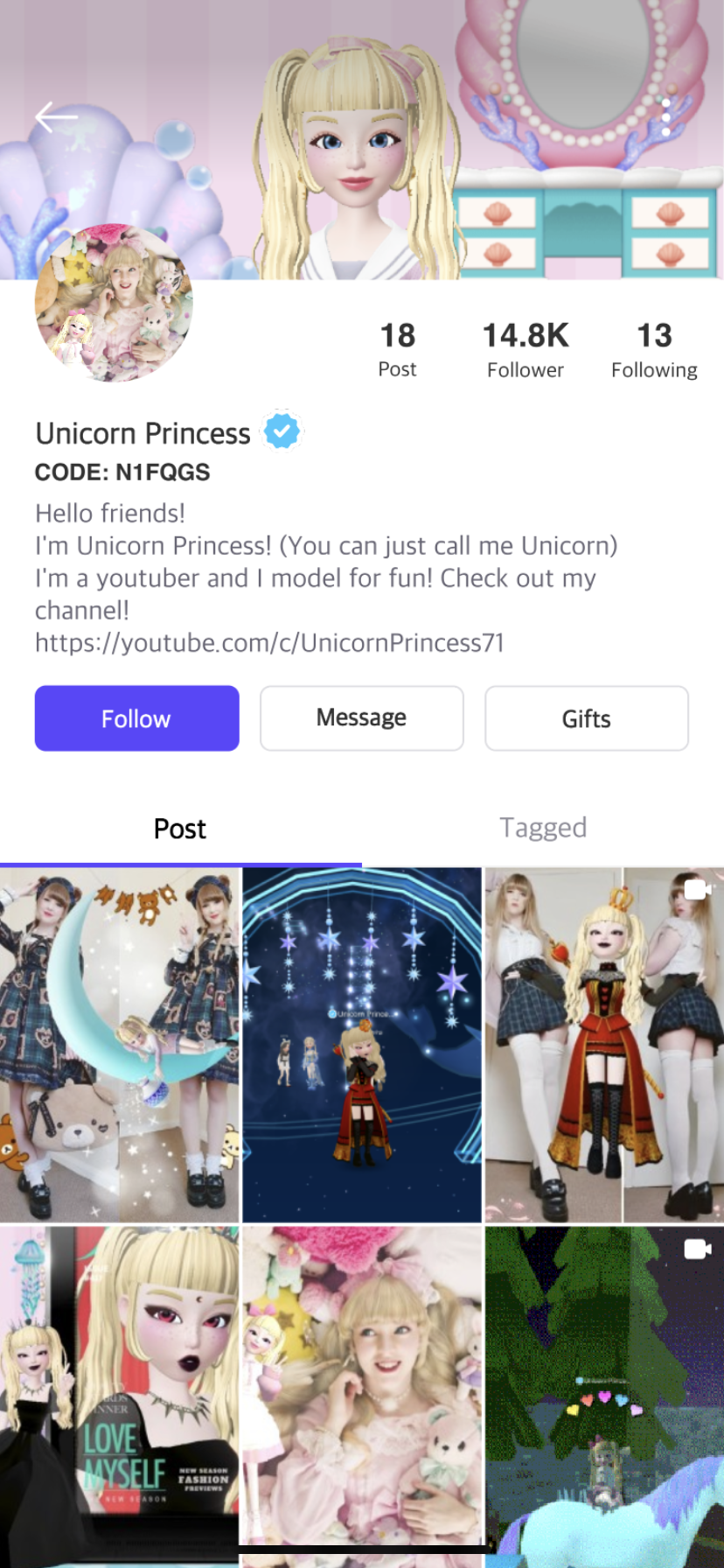Send a message to Unicorn Princess
The height and width of the screenshot is (1568, 724).
[361, 718]
